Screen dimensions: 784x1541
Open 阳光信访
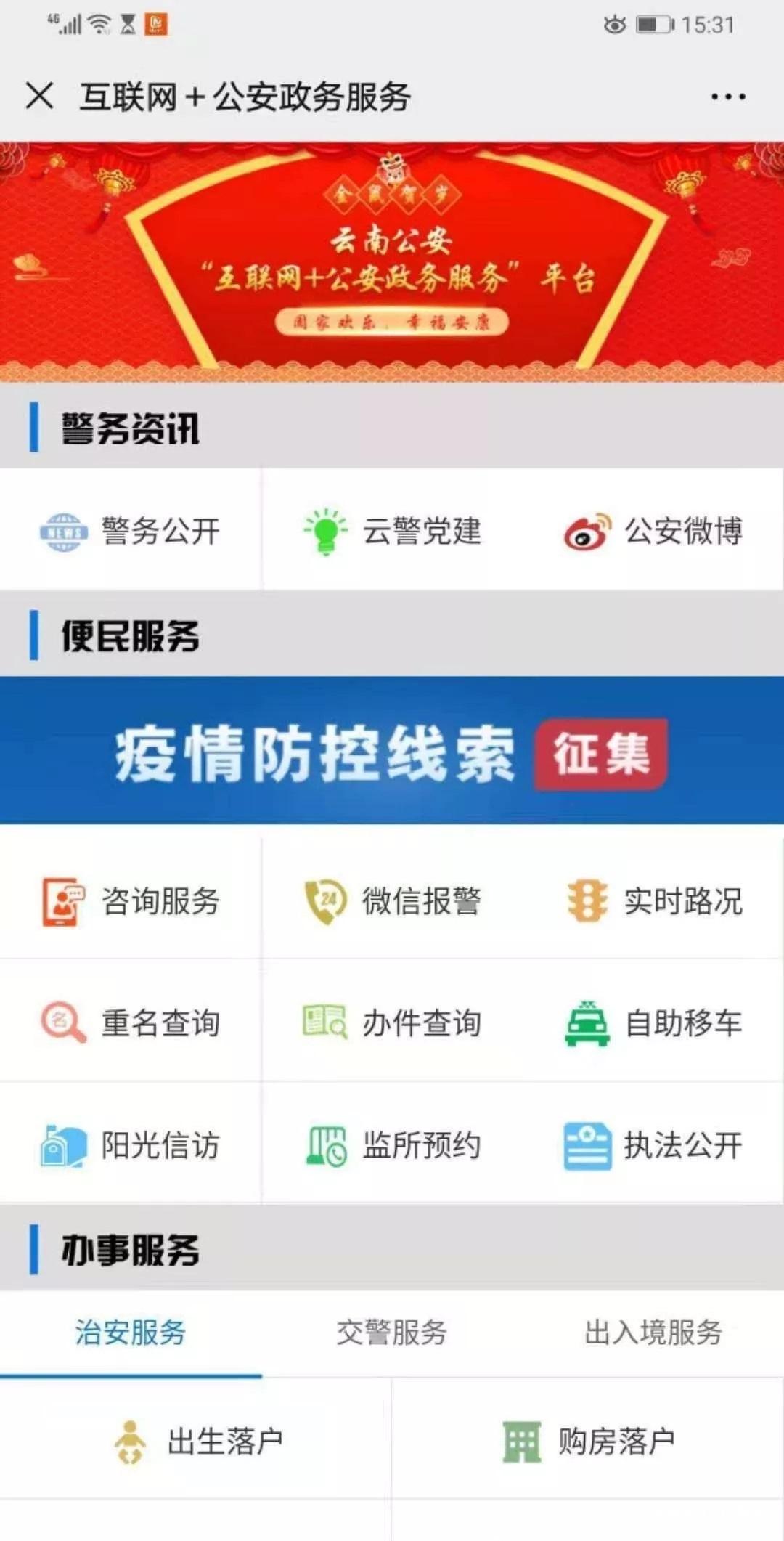click(x=131, y=1145)
